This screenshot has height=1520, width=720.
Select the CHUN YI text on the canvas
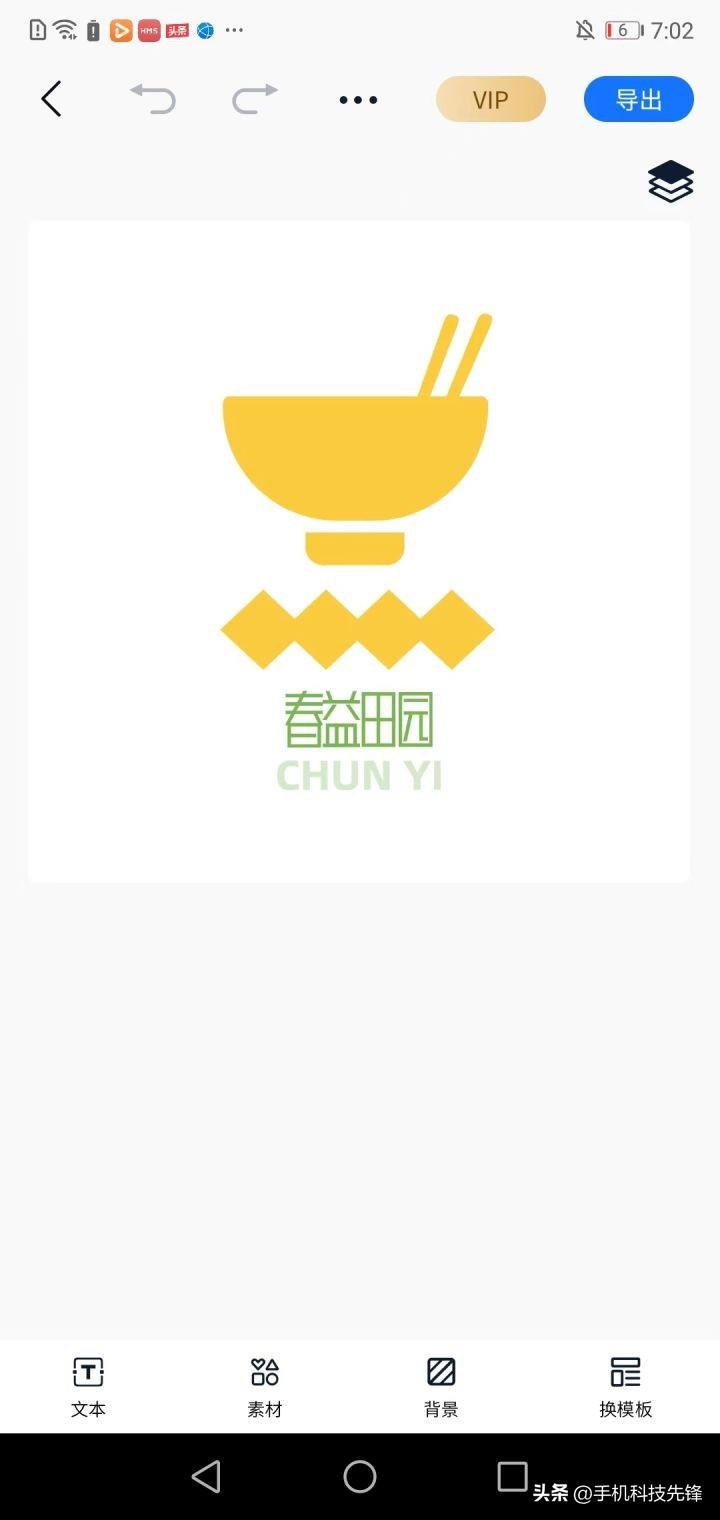click(358, 776)
